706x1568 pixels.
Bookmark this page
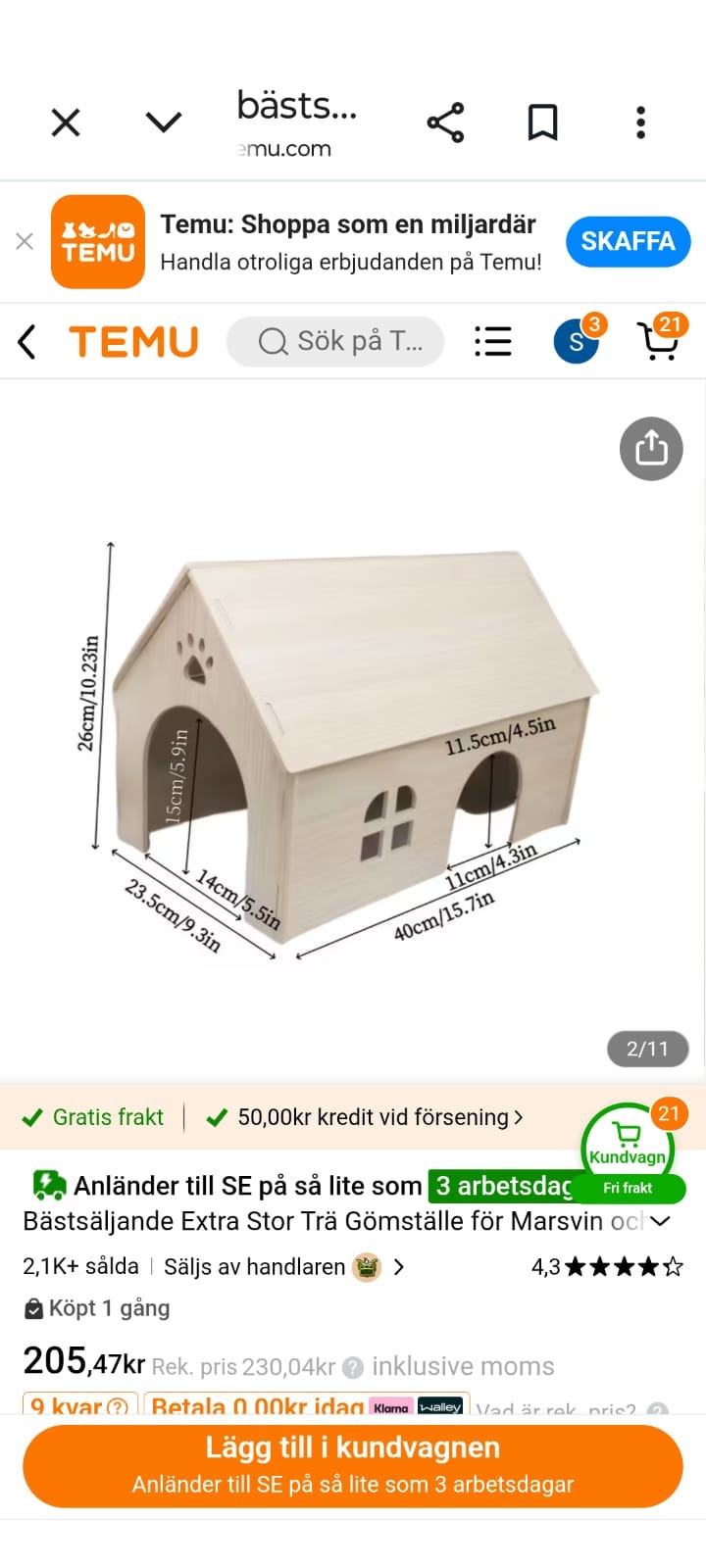pyautogui.click(x=542, y=122)
